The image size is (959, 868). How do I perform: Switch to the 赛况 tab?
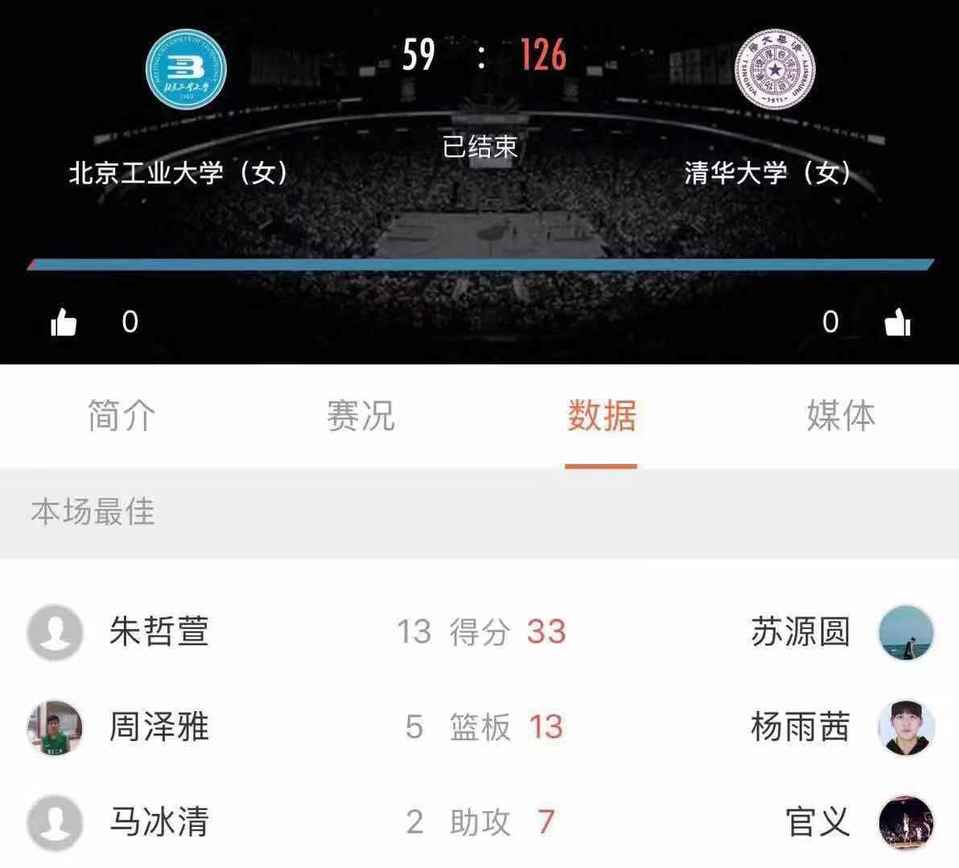(x=361, y=416)
